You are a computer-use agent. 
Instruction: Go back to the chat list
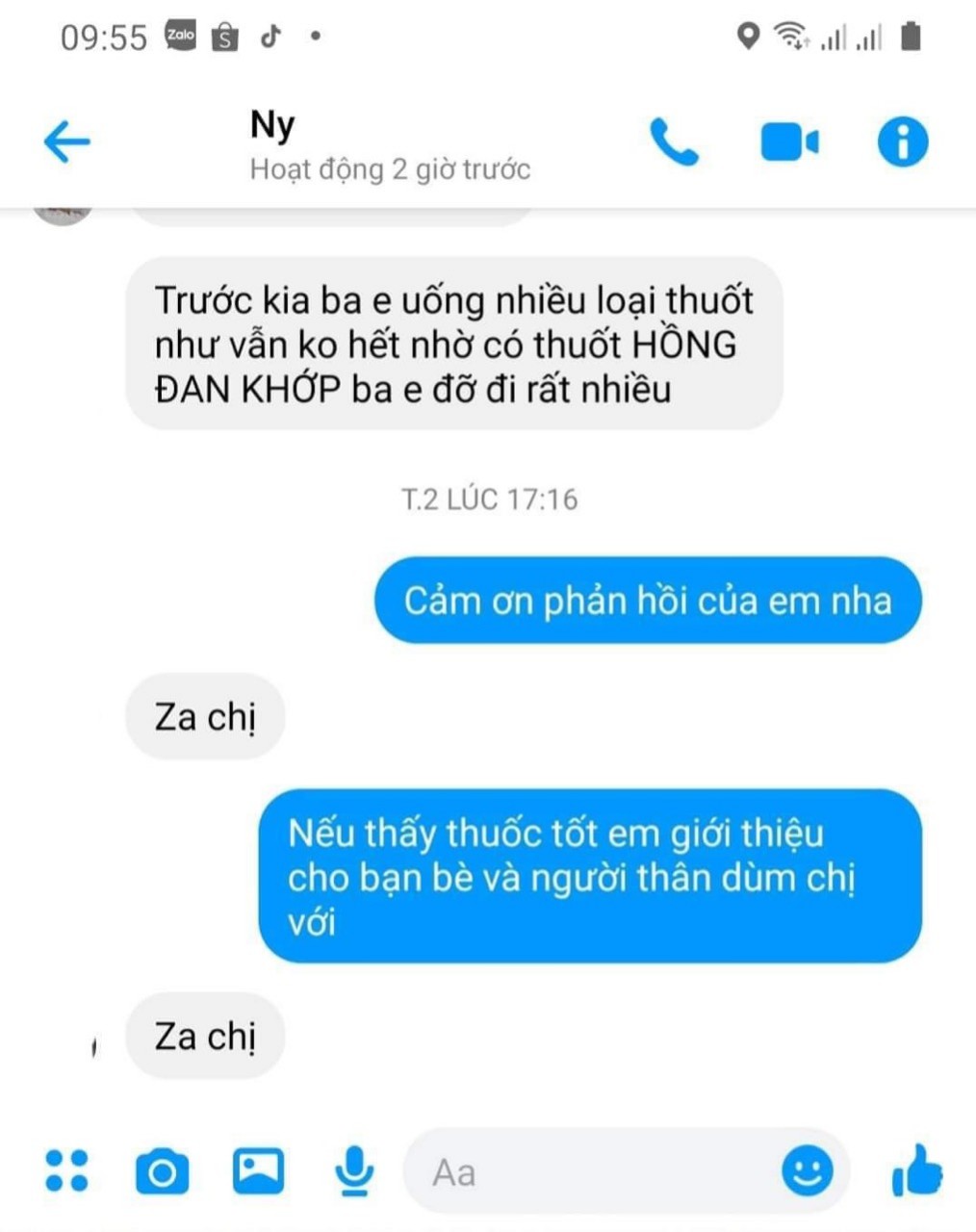pos(66,142)
